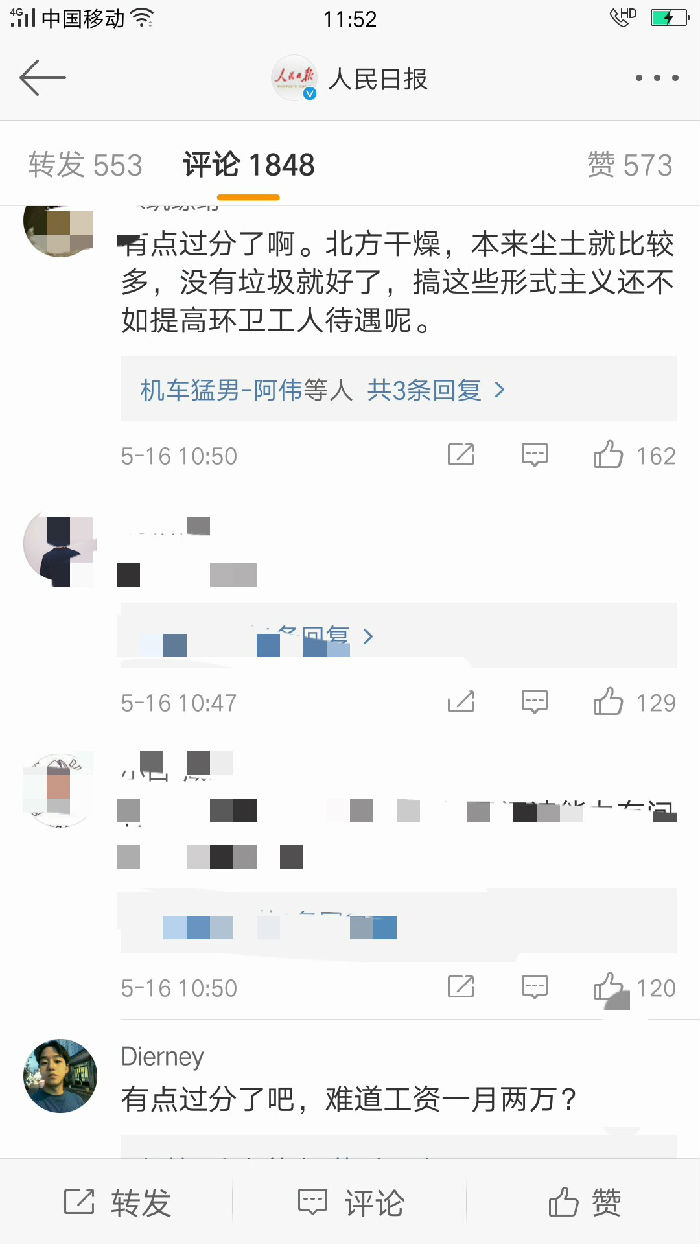The image size is (700, 1244).
Task: Tap the bottom 转发 button
Action: point(117,1202)
